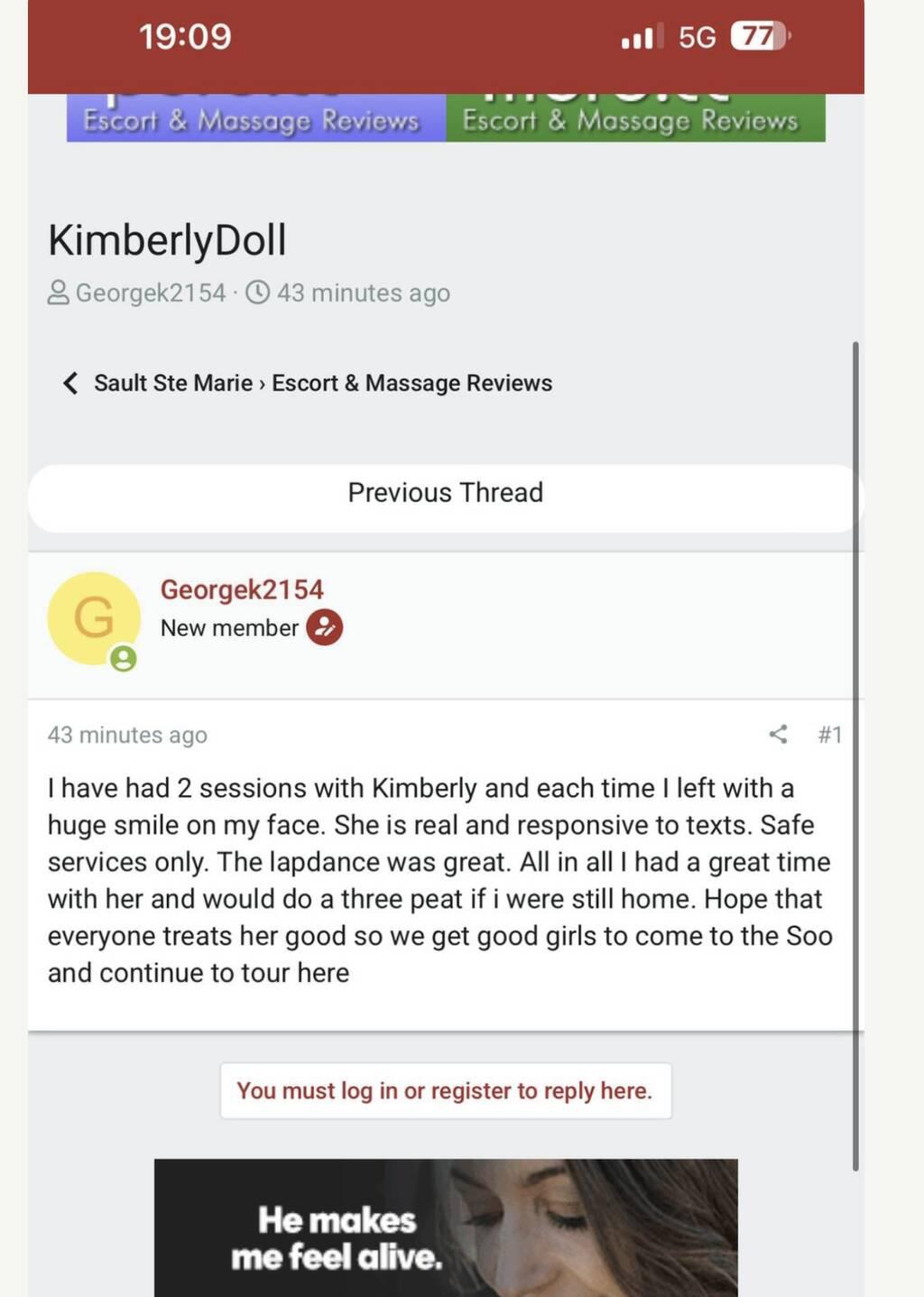Open Escort & Massage Reviews breadcrumb
Screen dimensions: 924x1297
click(x=411, y=384)
